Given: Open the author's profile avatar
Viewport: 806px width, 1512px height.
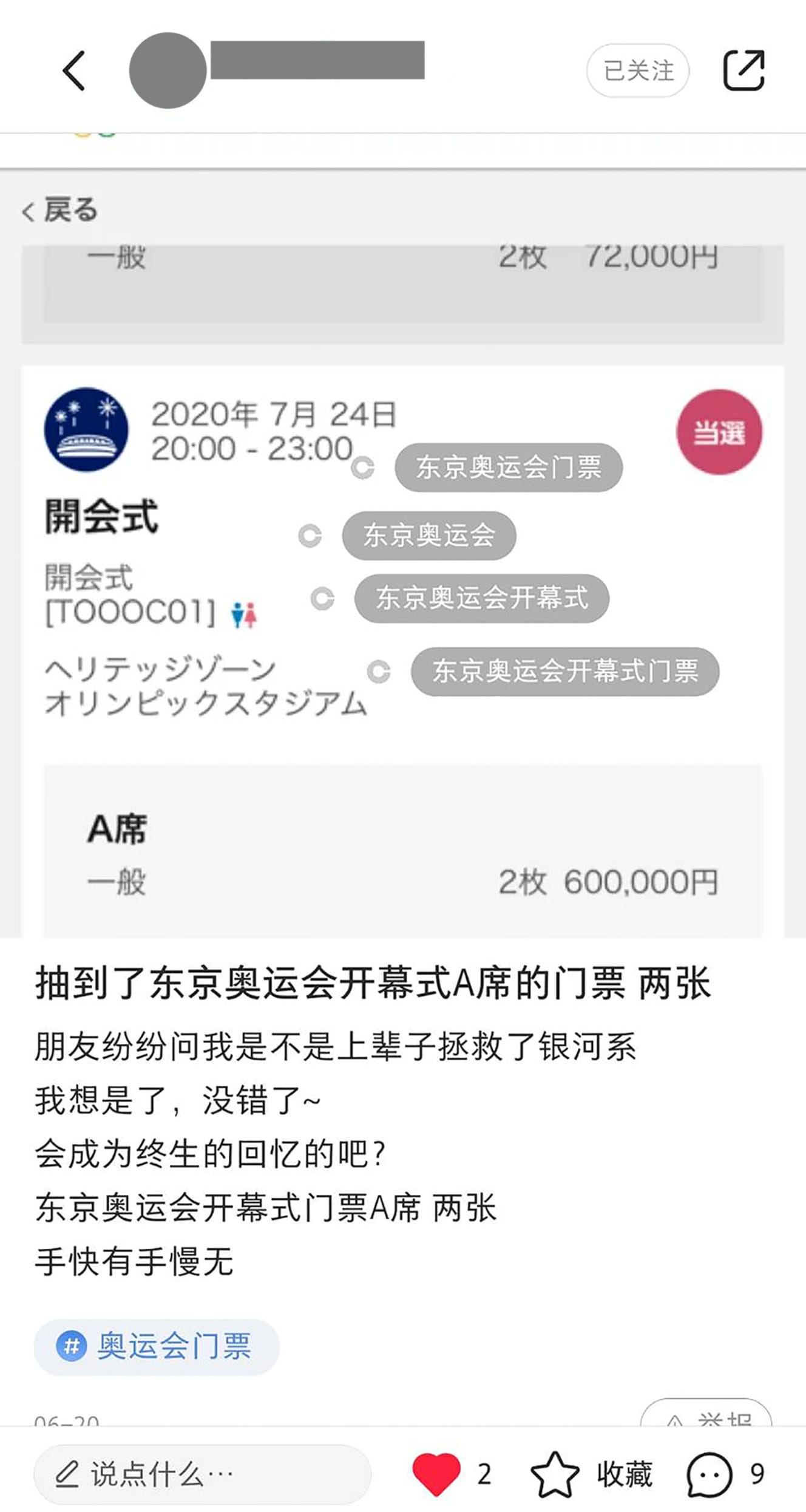Looking at the screenshot, I should point(168,70).
